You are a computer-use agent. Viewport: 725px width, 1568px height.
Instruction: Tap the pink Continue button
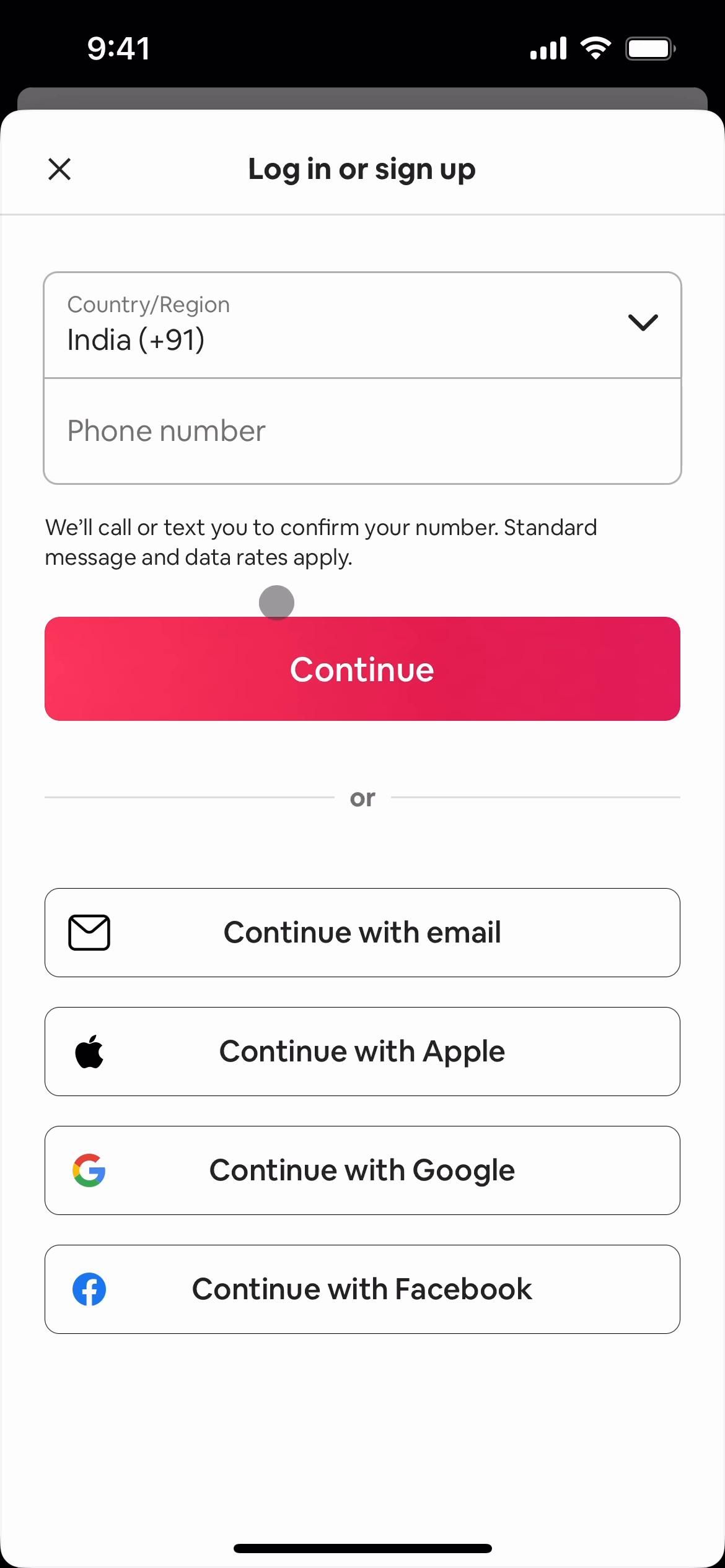click(x=362, y=669)
